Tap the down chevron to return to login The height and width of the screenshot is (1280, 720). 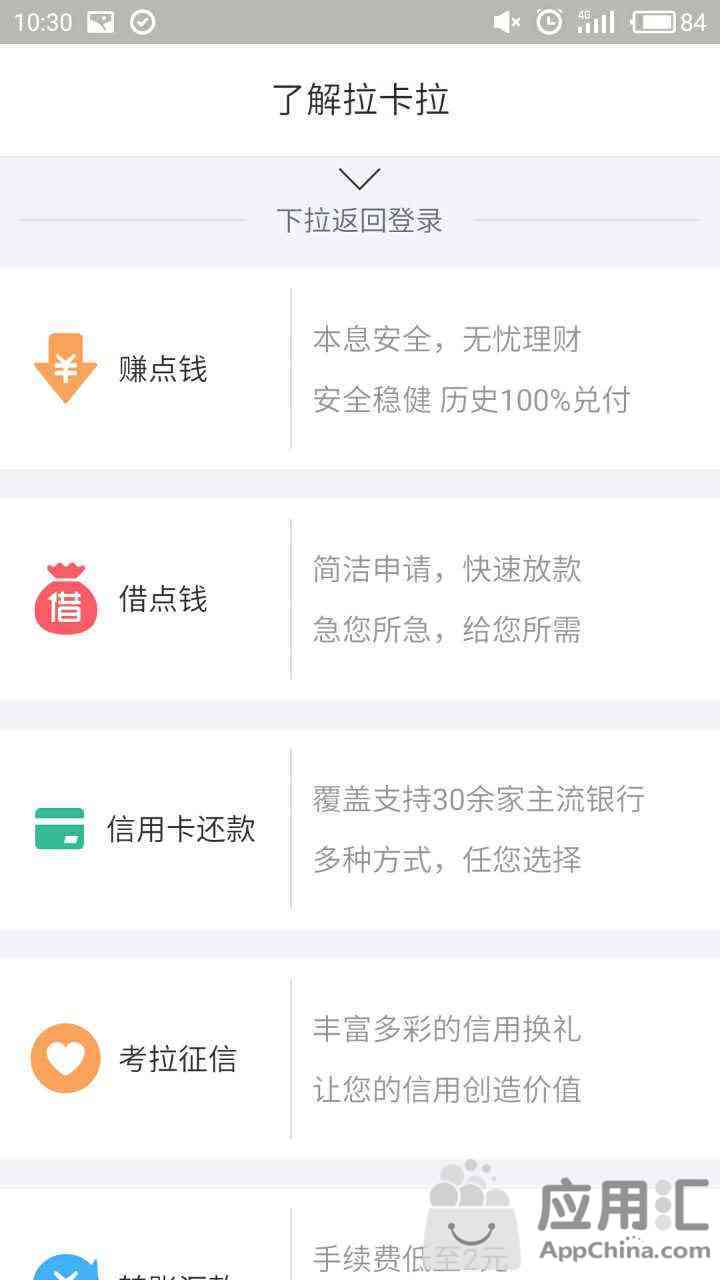359,180
